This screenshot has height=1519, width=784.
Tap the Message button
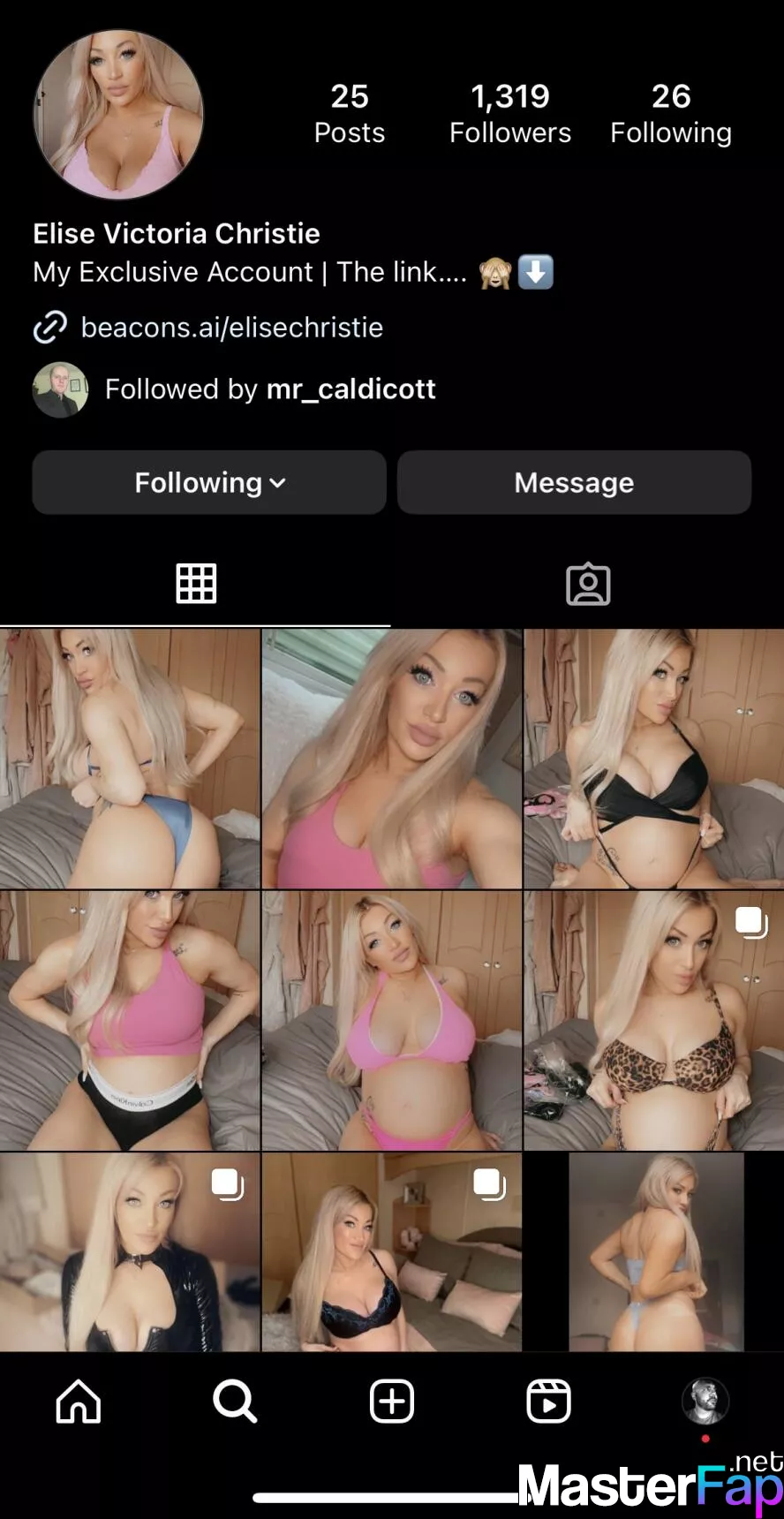pos(574,482)
